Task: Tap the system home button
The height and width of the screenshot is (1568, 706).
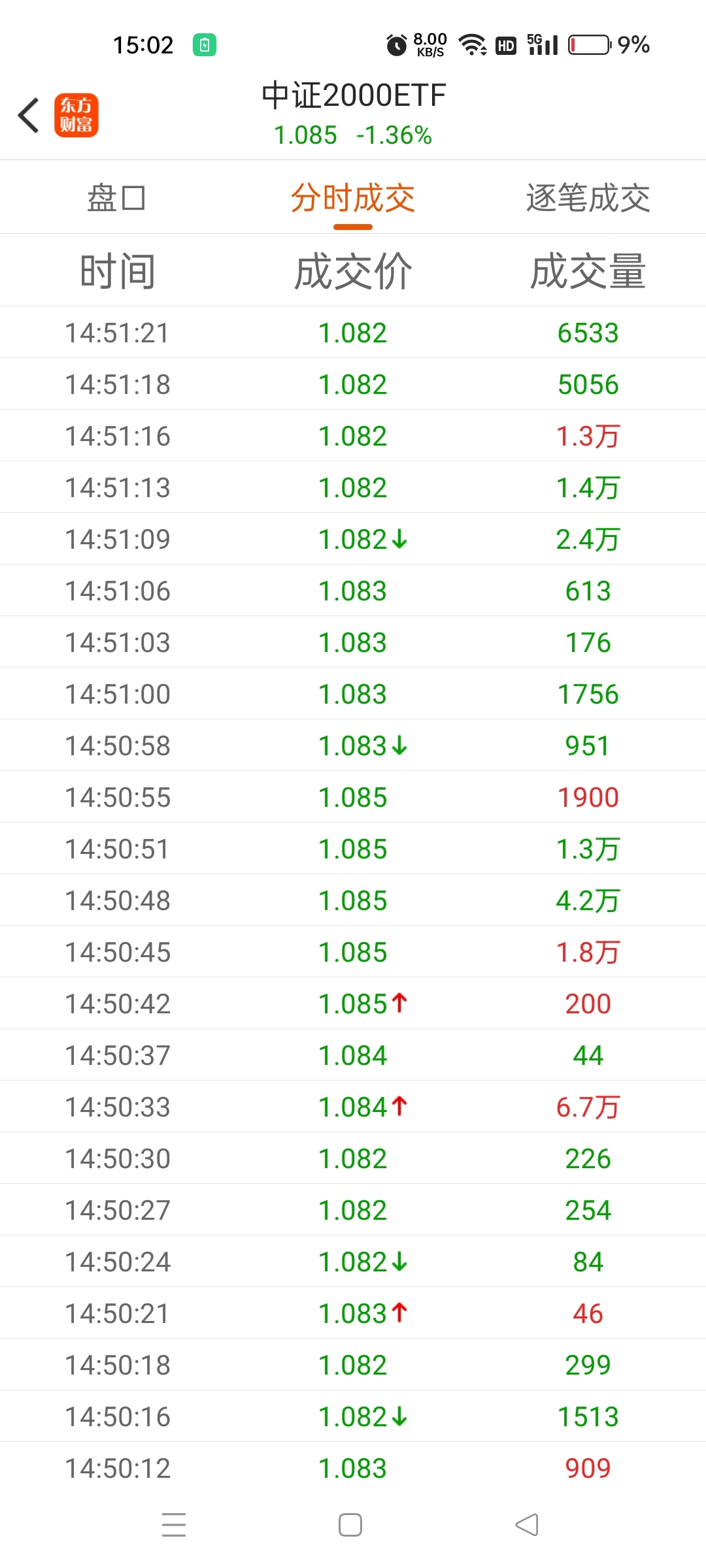Action: point(350,1525)
